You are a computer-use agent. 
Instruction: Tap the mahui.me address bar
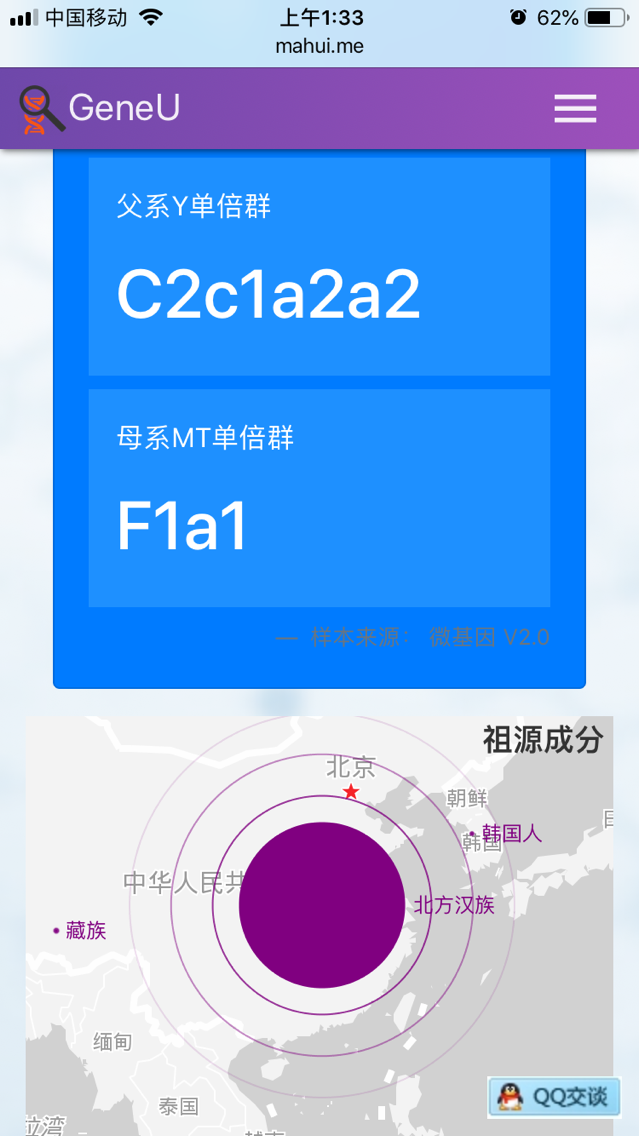click(x=319, y=46)
